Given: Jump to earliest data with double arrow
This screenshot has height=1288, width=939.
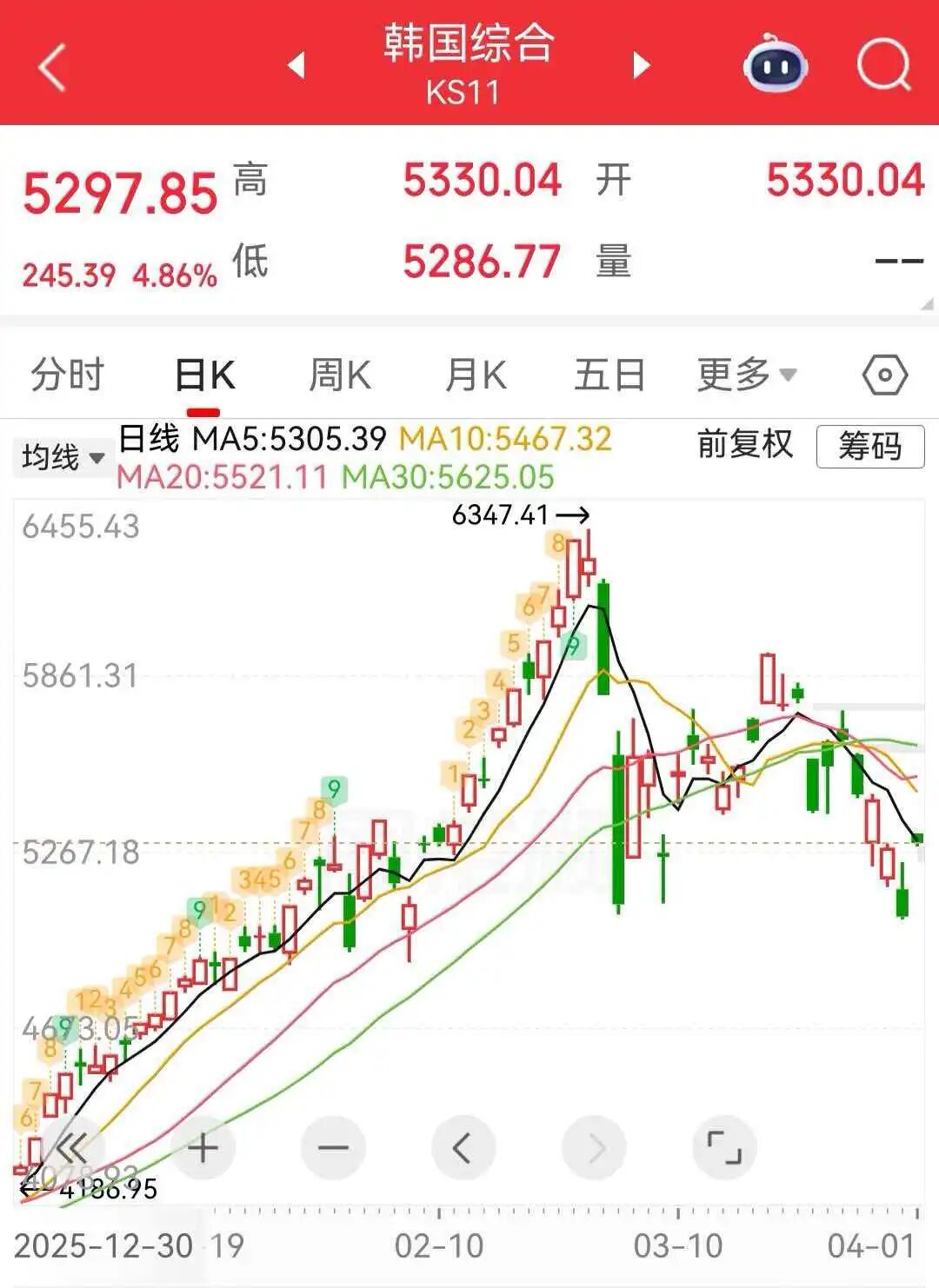Looking at the screenshot, I should click(x=72, y=1148).
